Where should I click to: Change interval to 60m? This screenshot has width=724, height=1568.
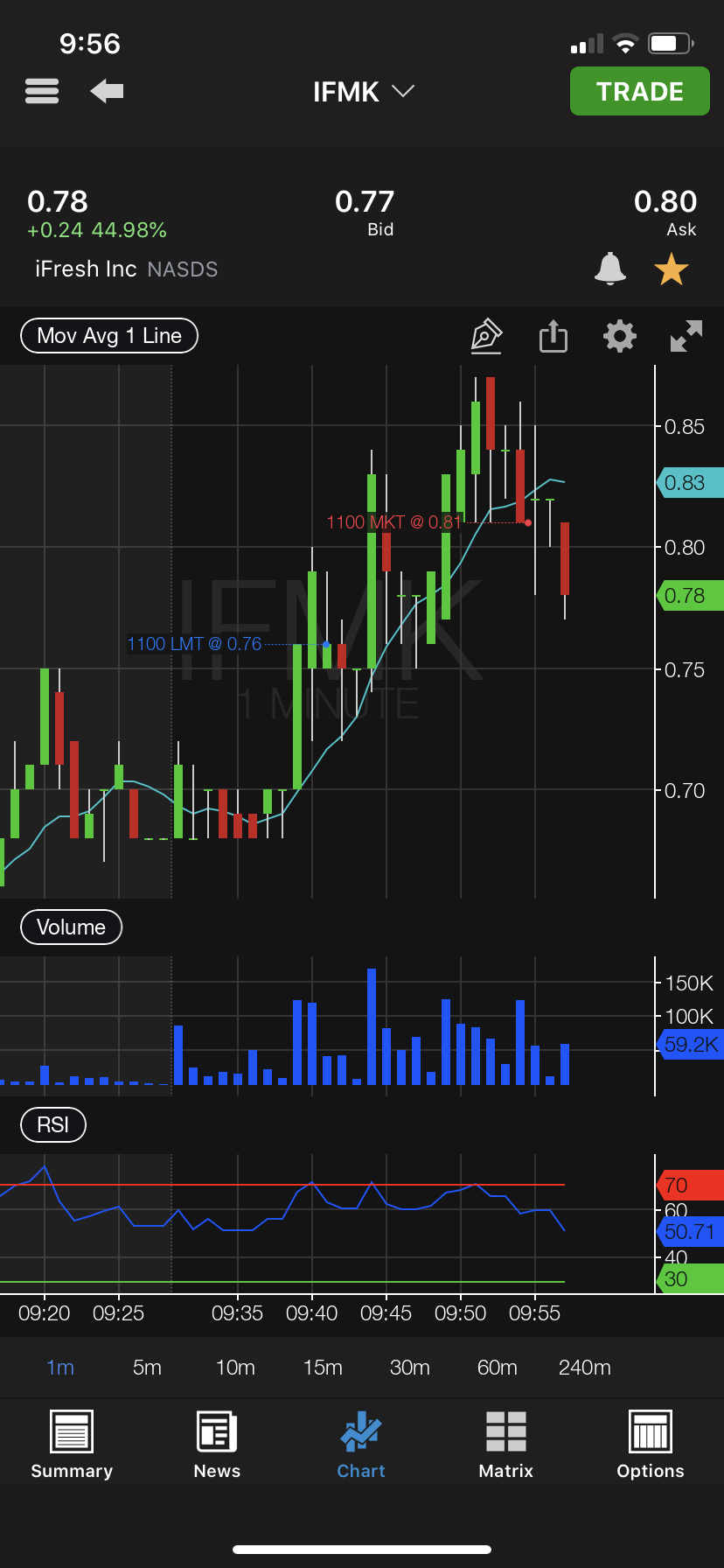(x=497, y=1368)
